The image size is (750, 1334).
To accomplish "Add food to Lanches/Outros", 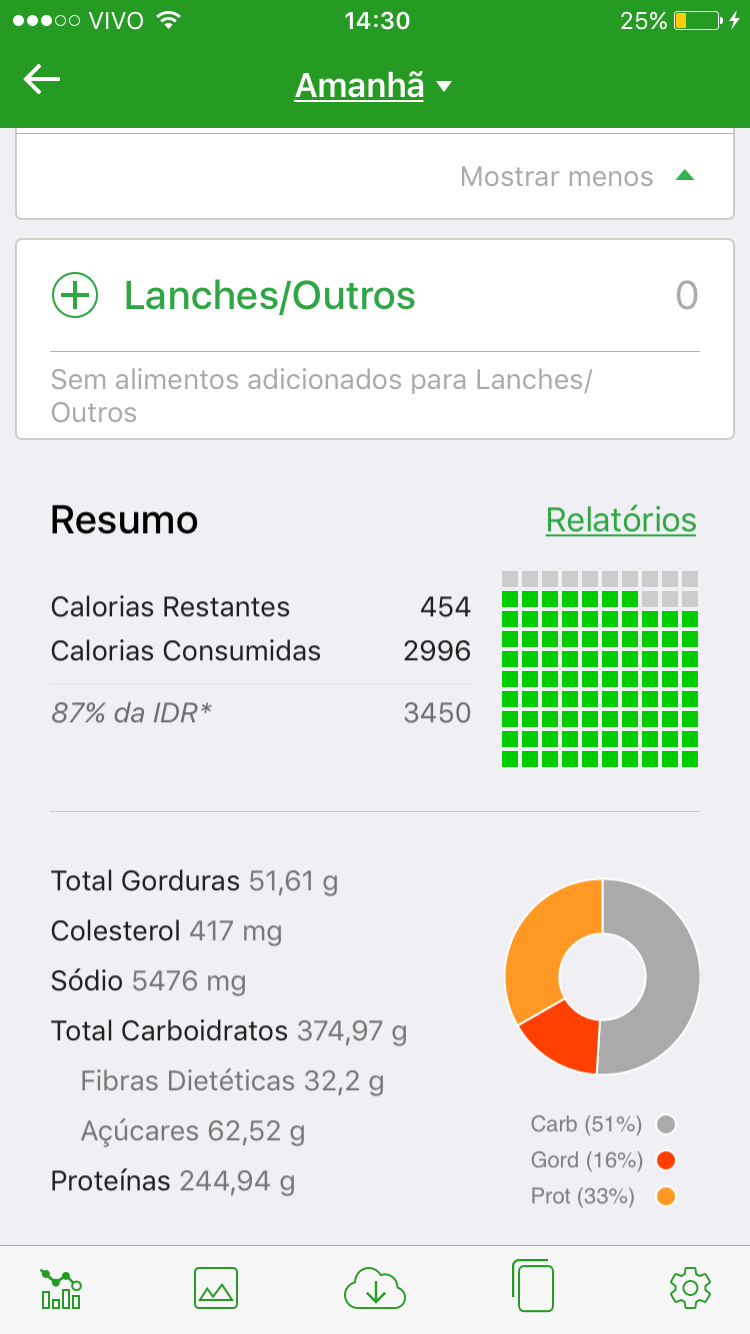I will tap(75, 296).
